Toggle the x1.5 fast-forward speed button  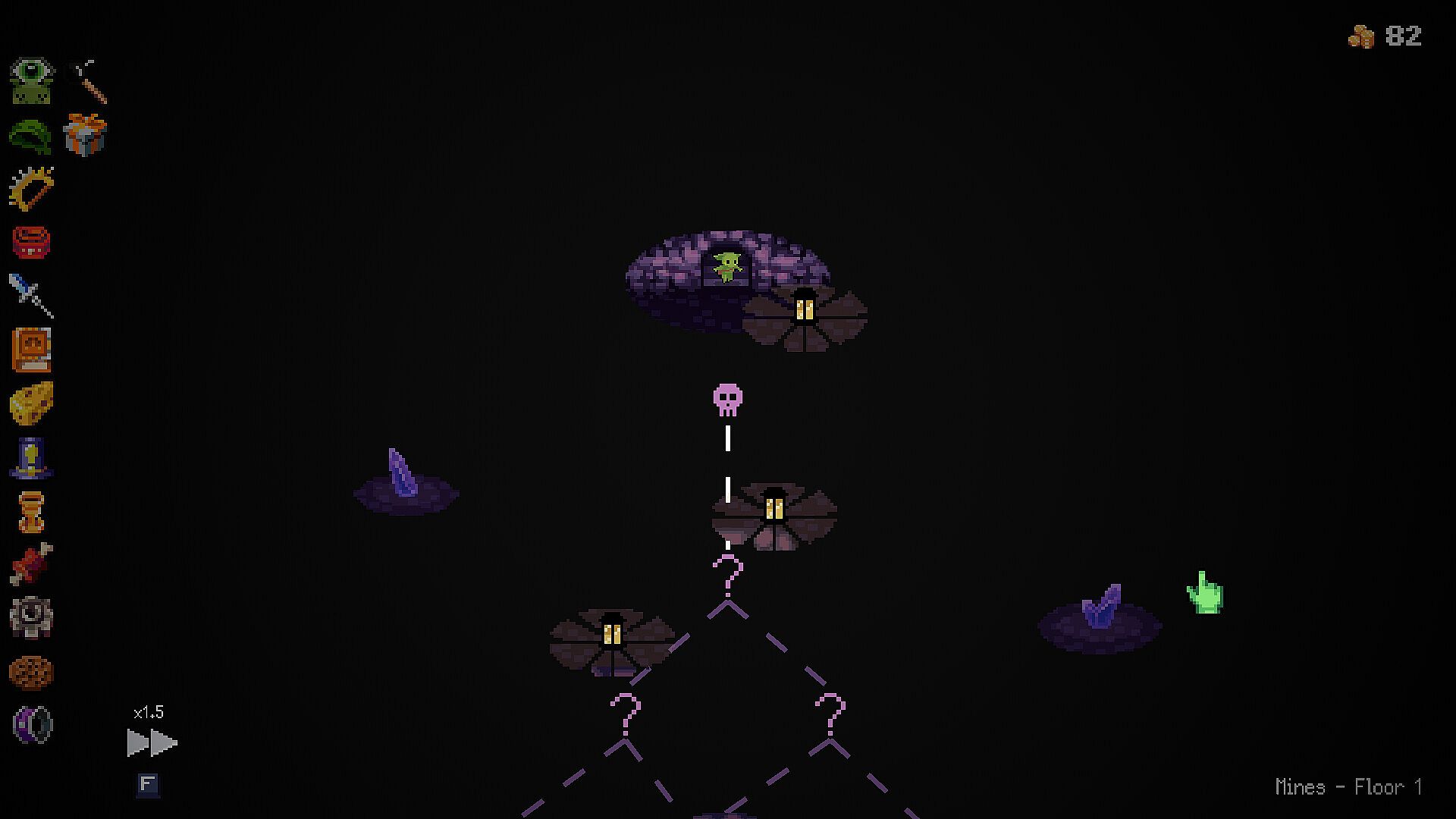[x=152, y=742]
